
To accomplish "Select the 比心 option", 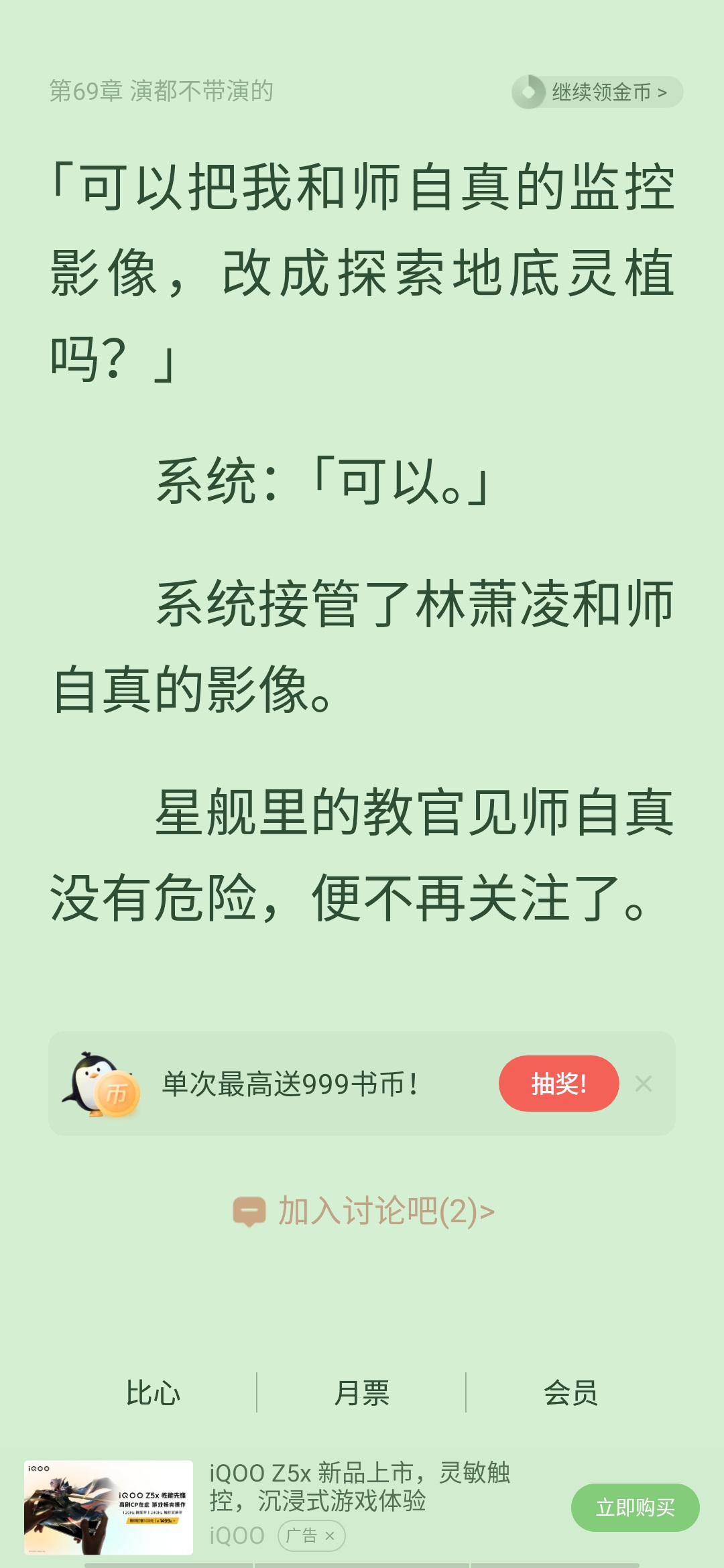I will click(x=153, y=1393).
